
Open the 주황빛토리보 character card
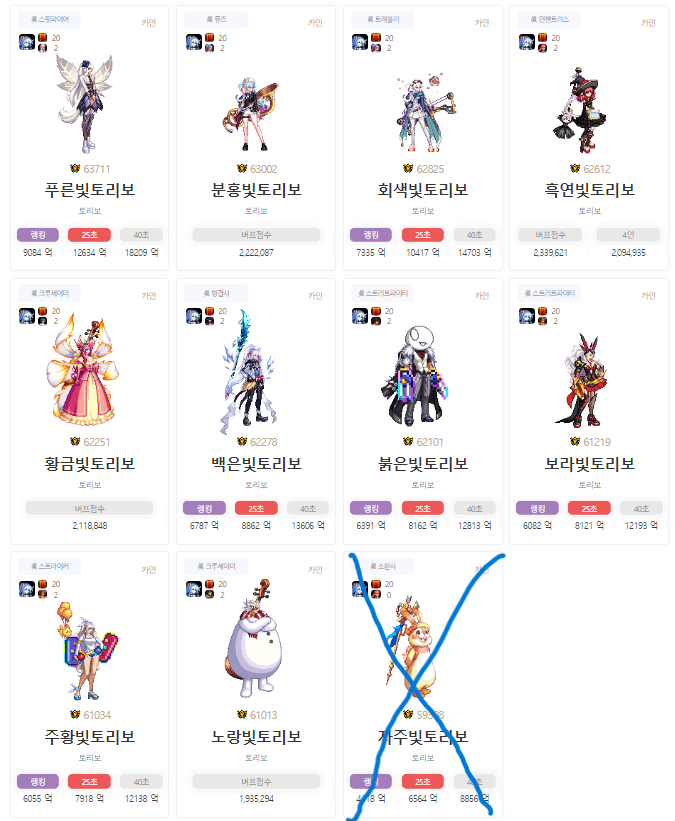[x=89, y=737]
